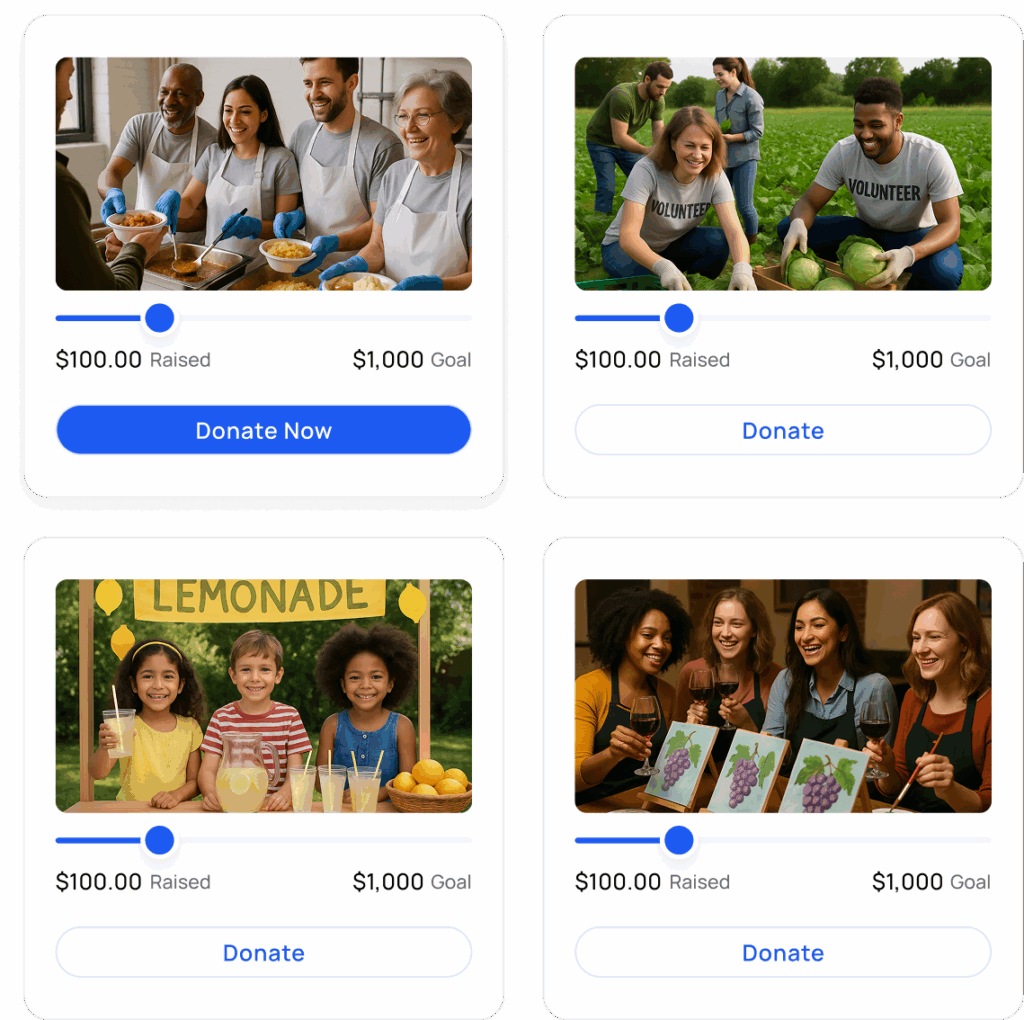Donate to the volunteer farm campaign

coord(782,431)
